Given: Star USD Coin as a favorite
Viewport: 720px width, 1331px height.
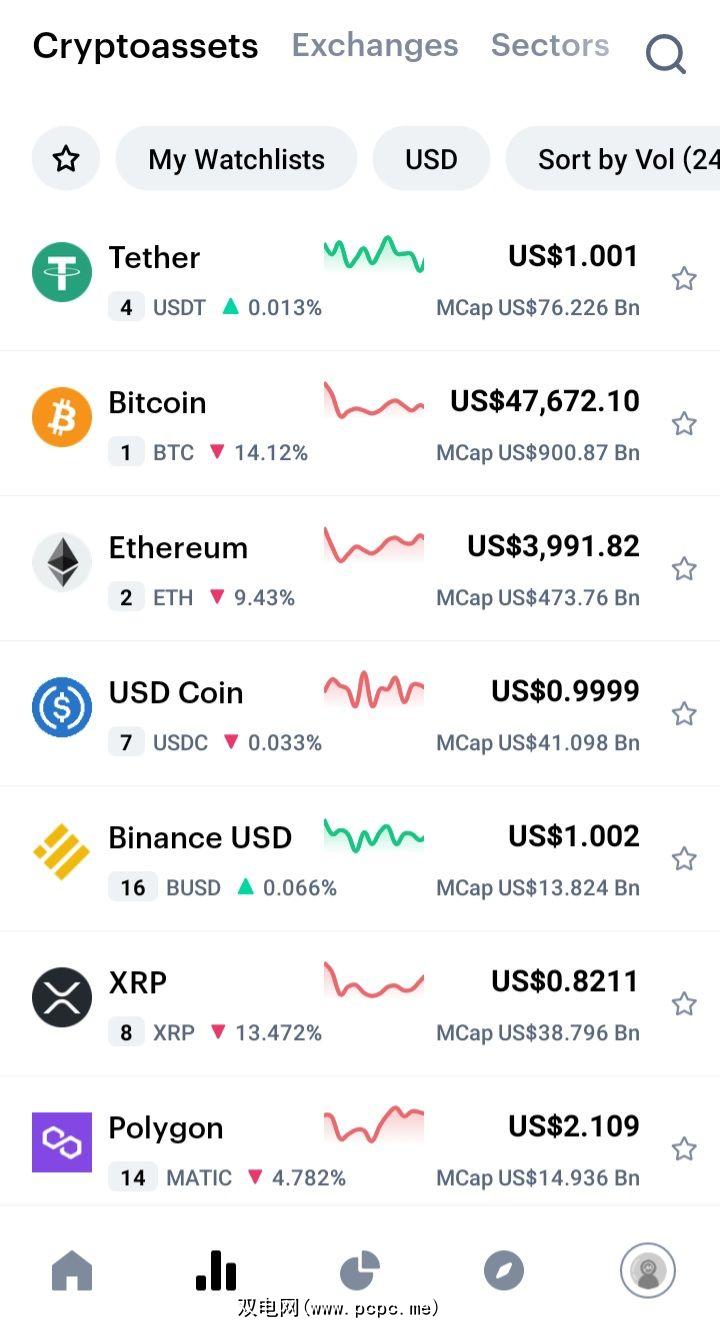Looking at the screenshot, I should coord(684,714).
